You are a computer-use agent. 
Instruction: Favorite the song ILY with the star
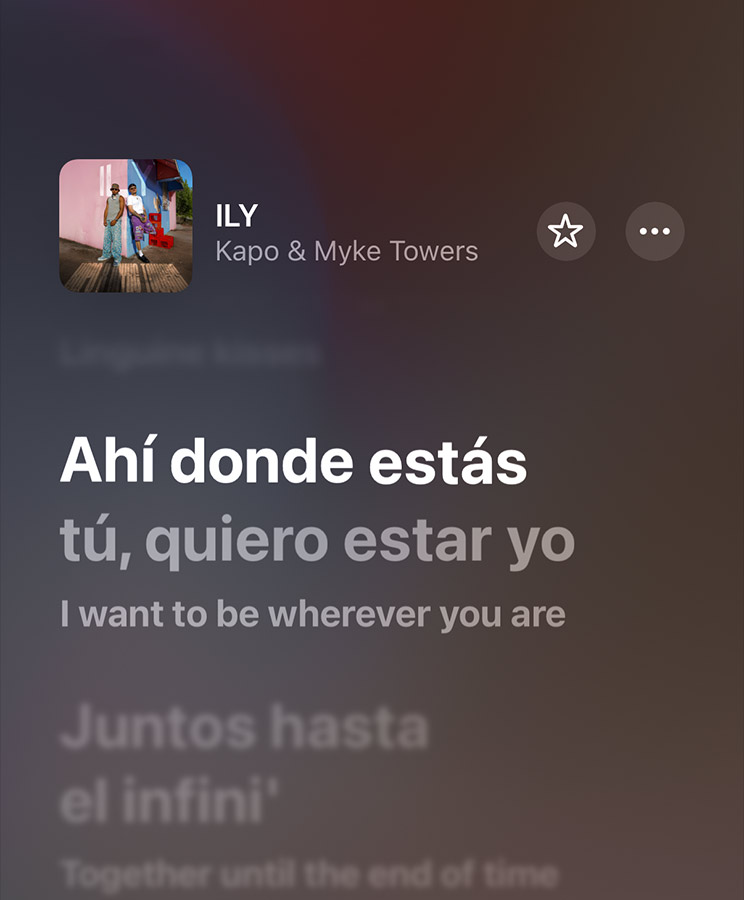point(566,232)
